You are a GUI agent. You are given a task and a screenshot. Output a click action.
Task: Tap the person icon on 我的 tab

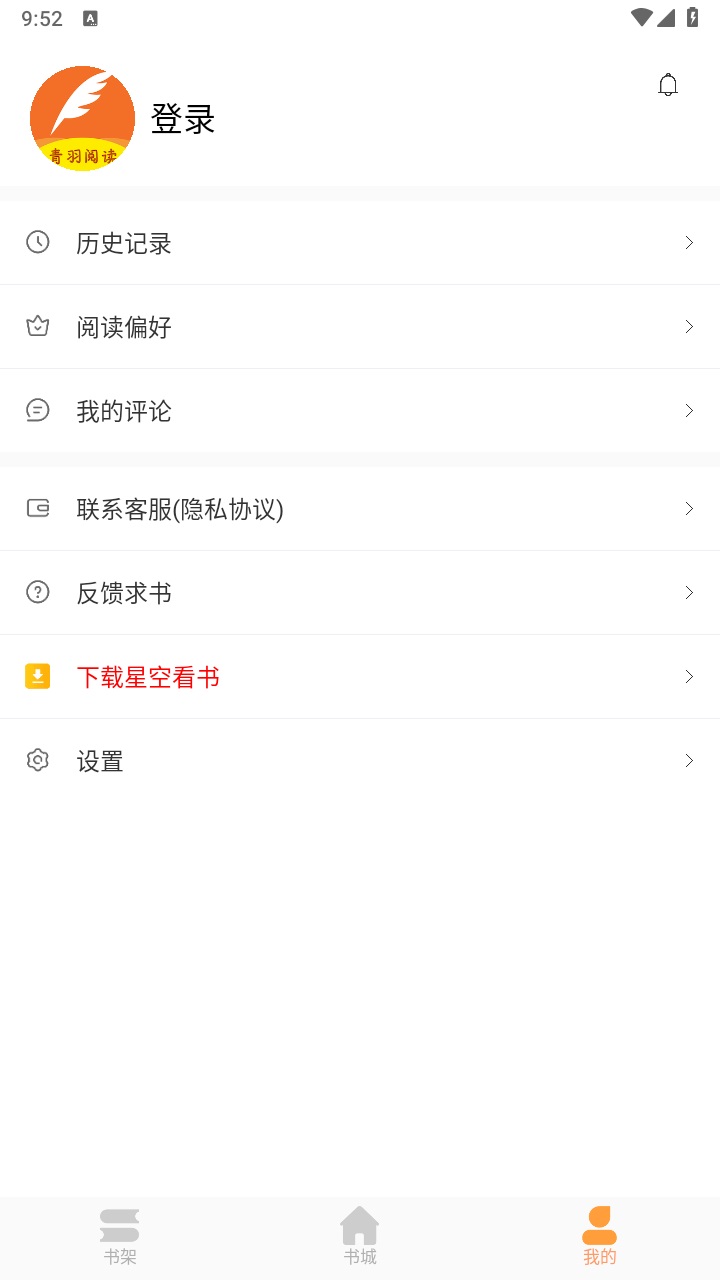(x=599, y=1222)
